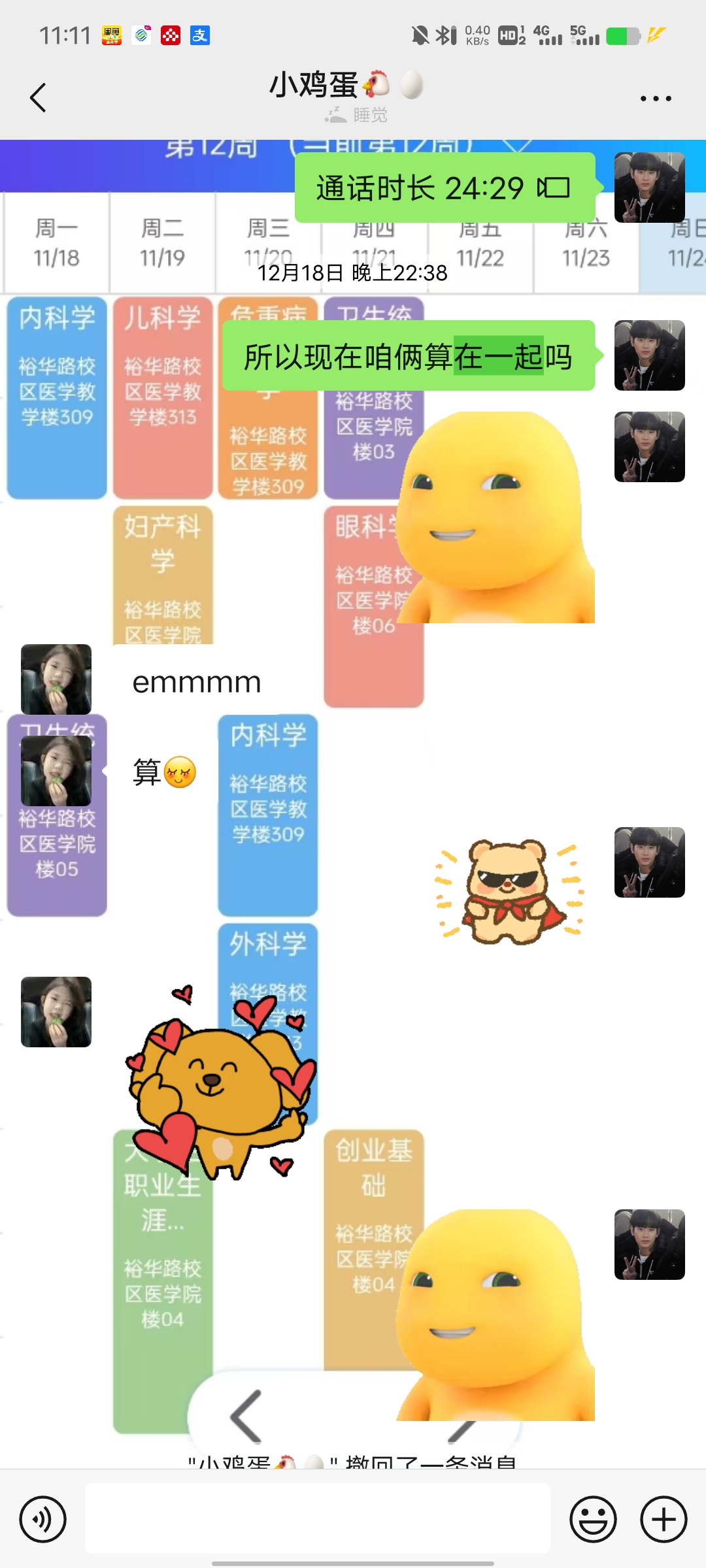The width and height of the screenshot is (706, 1568).
Task: Switch to voice message input
Action: [43, 1519]
